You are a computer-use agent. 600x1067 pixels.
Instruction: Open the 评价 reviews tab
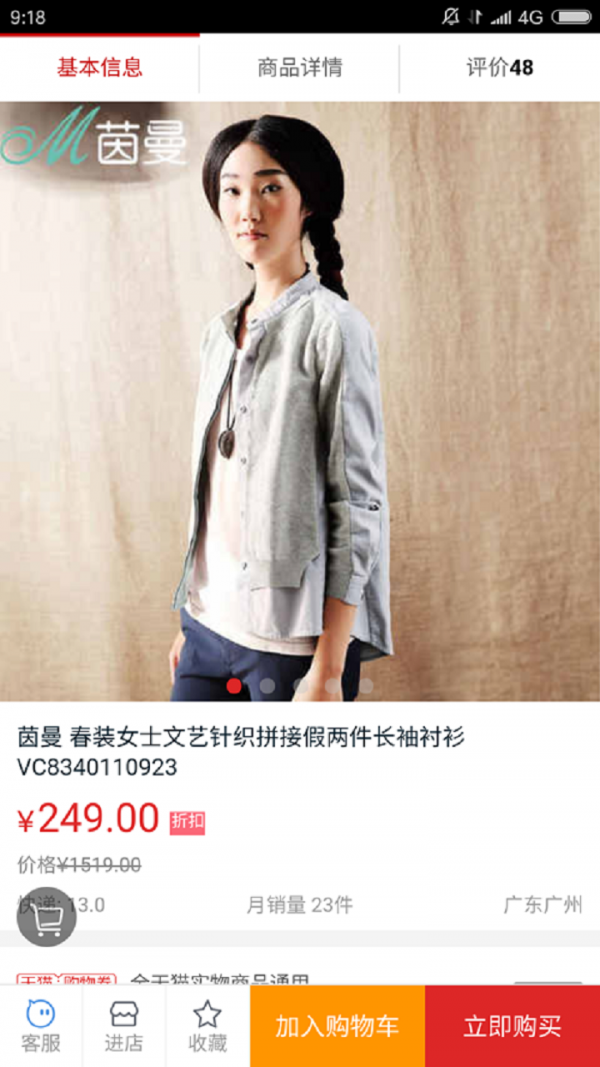tap(499, 68)
